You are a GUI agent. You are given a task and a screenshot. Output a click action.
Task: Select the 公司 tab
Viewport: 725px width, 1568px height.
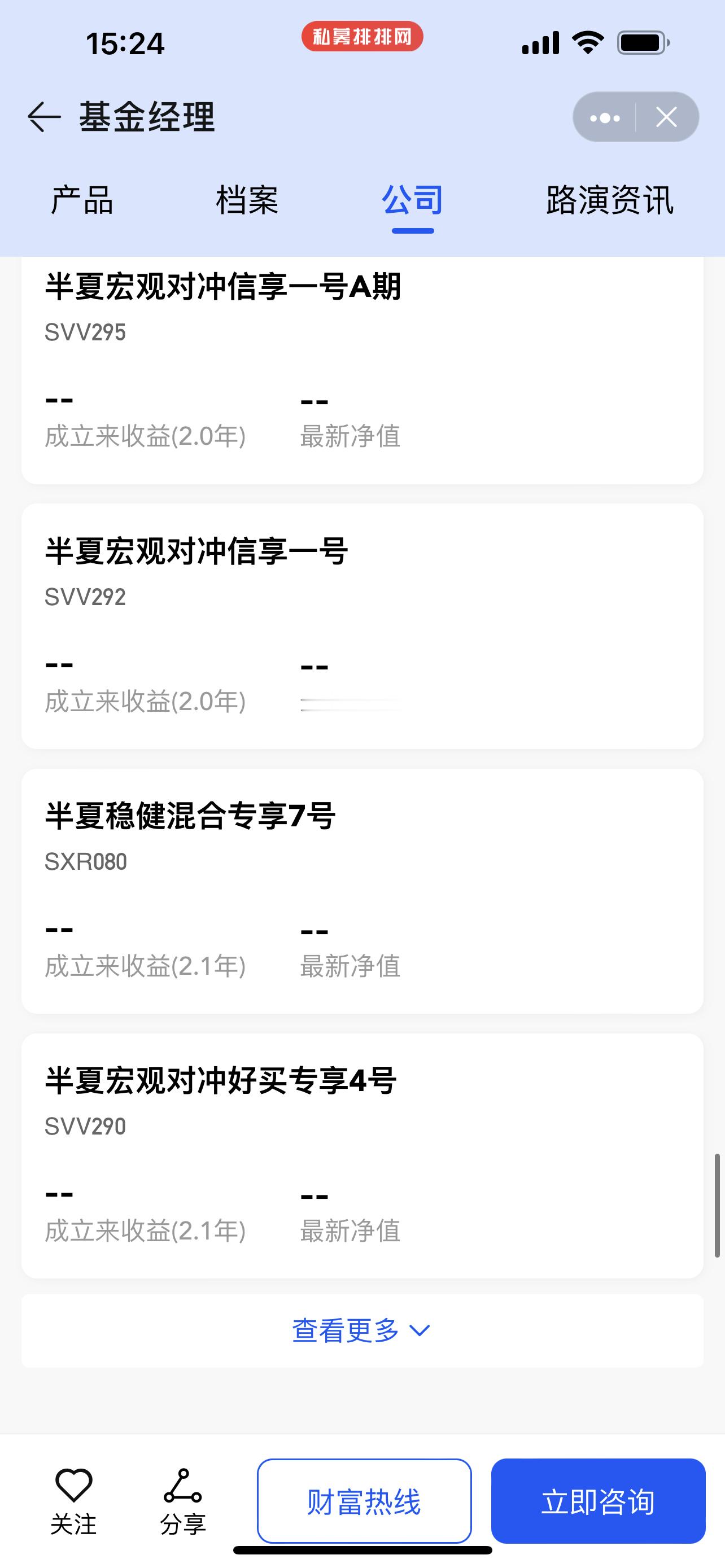click(x=412, y=200)
